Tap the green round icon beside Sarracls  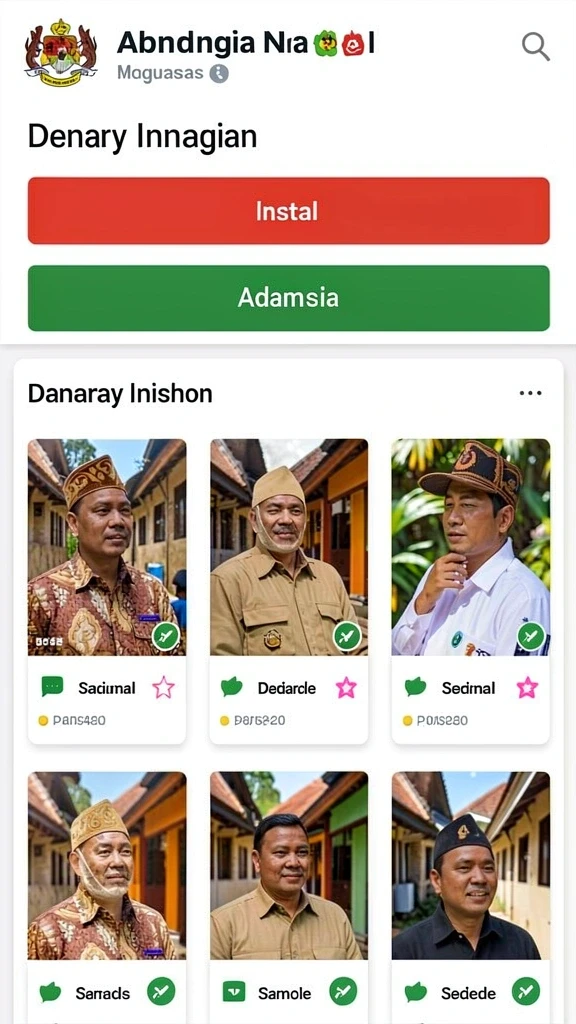coord(161,991)
